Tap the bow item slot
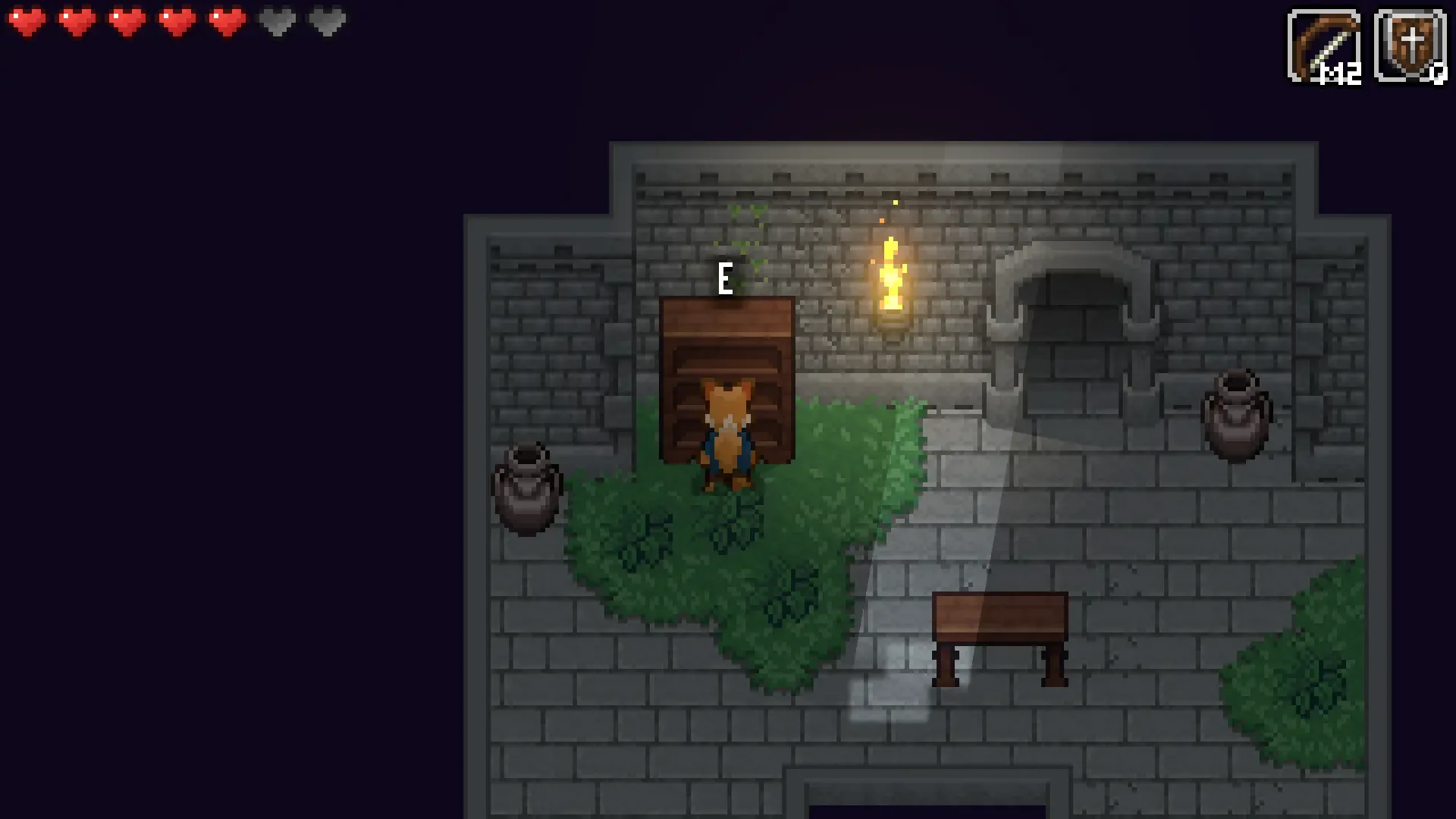 pyautogui.click(x=1323, y=45)
